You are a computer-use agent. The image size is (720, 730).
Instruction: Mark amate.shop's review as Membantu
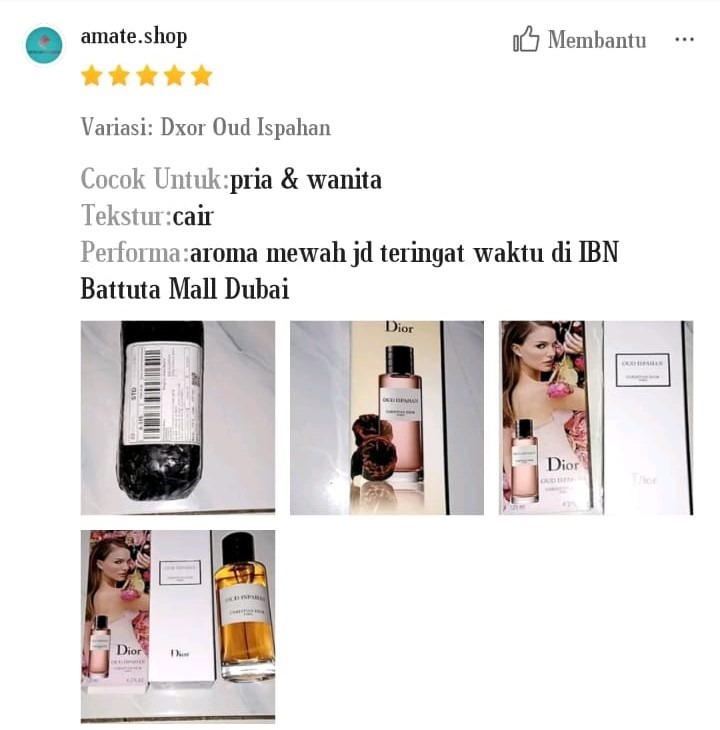(x=579, y=40)
